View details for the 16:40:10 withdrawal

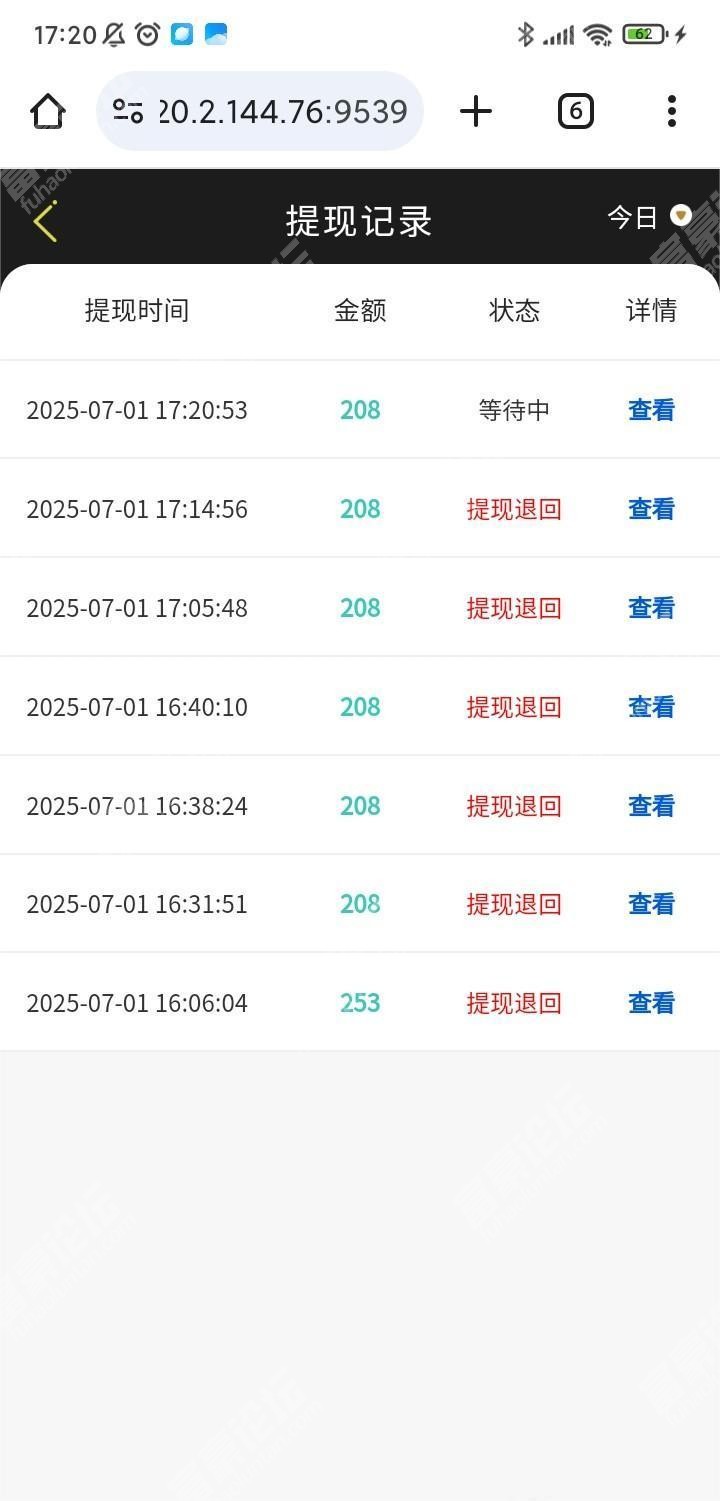652,707
